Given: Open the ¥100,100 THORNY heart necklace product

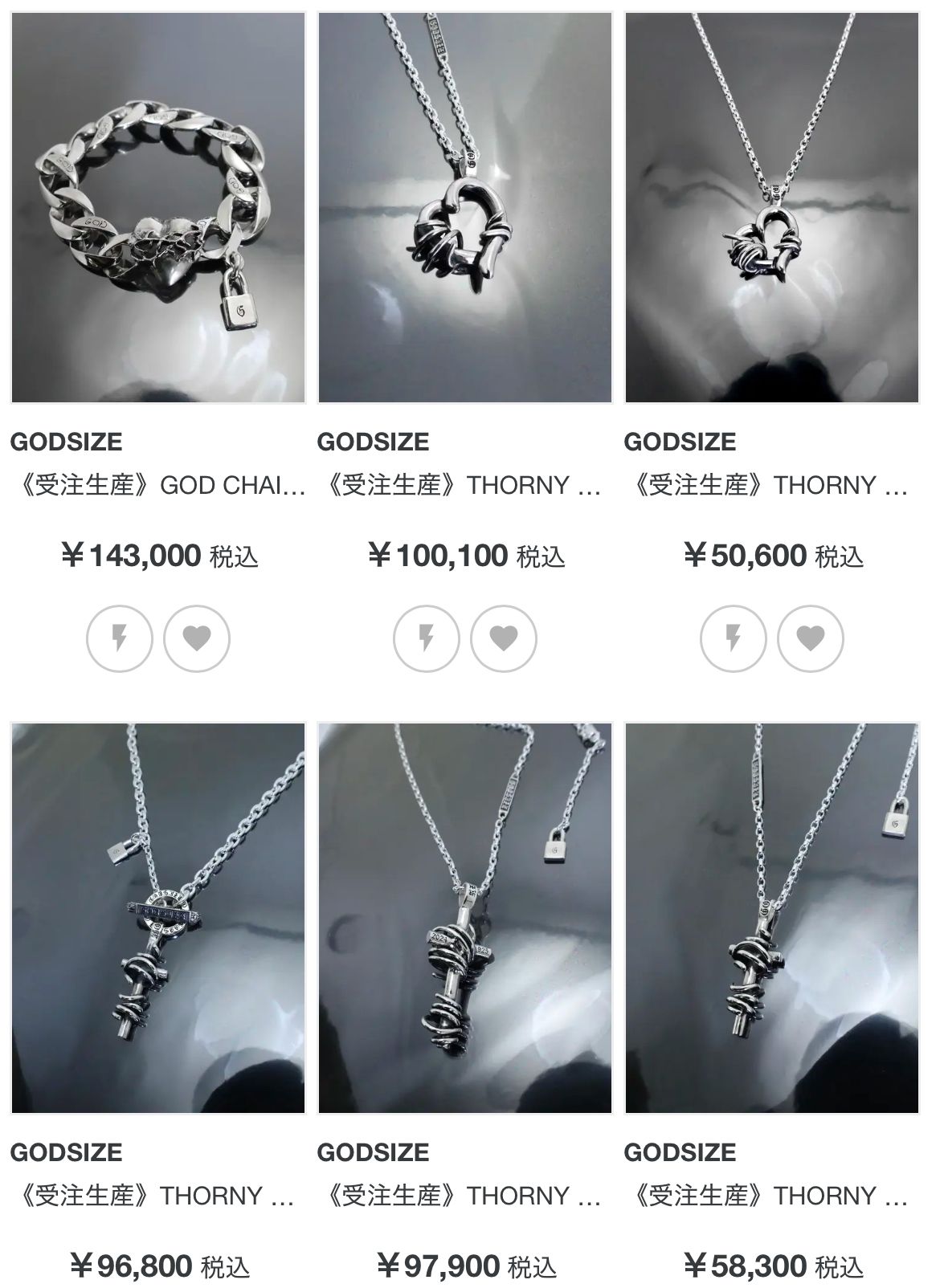Looking at the screenshot, I should 465,207.
